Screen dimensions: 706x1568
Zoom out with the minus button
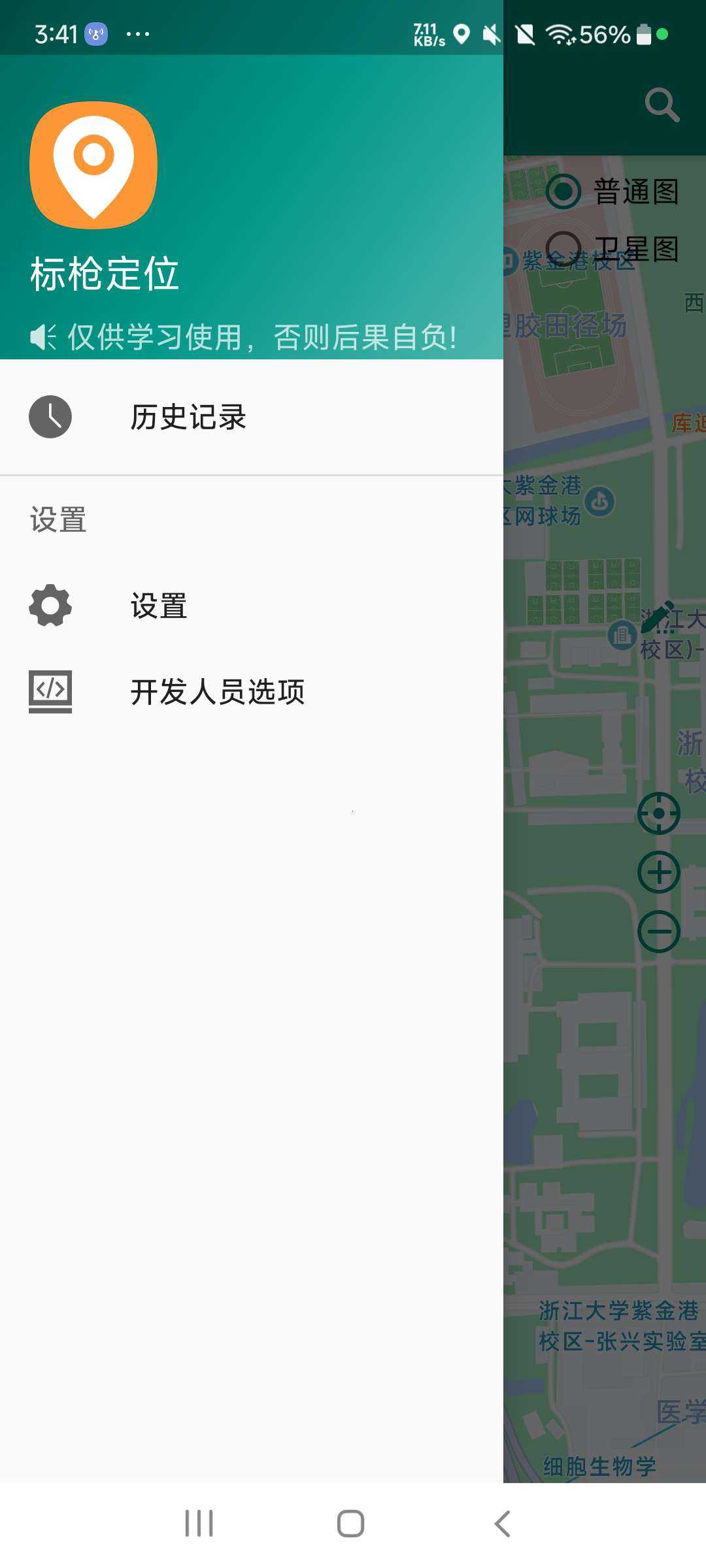(x=659, y=932)
